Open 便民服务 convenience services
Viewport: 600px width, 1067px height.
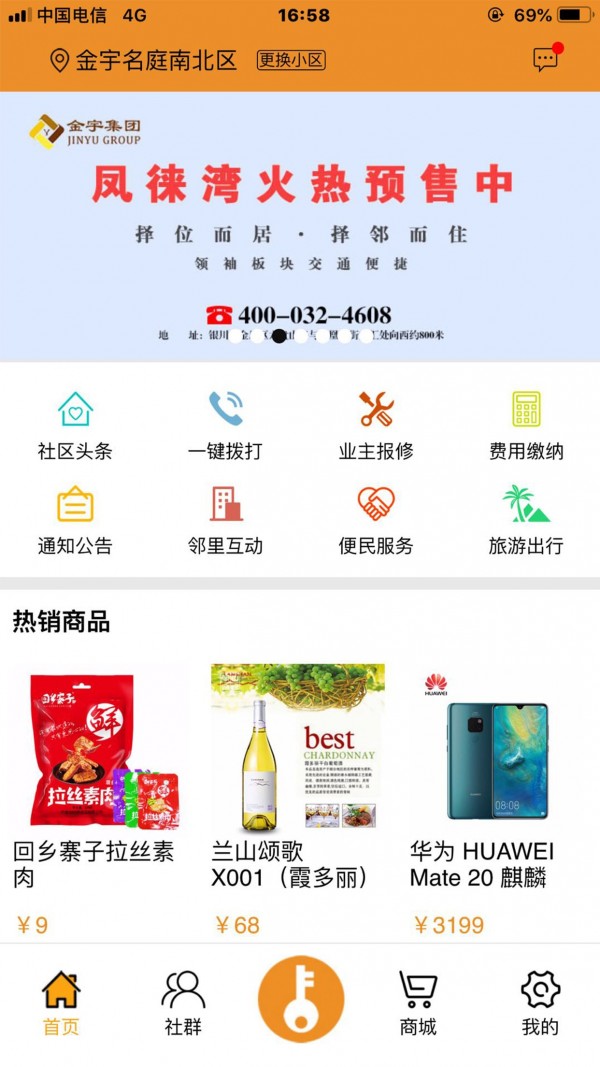[376, 520]
